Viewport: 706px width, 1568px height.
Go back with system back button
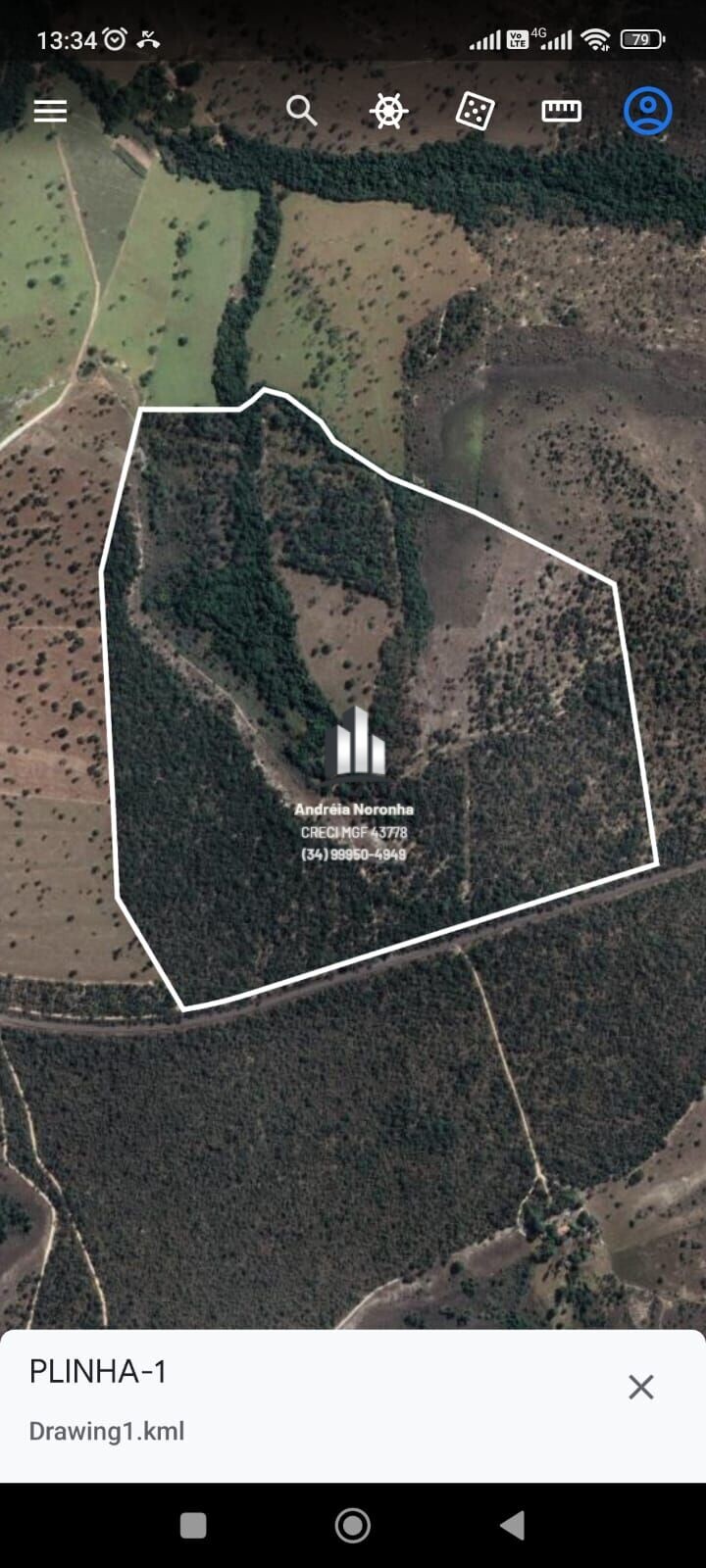point(512,1525)
